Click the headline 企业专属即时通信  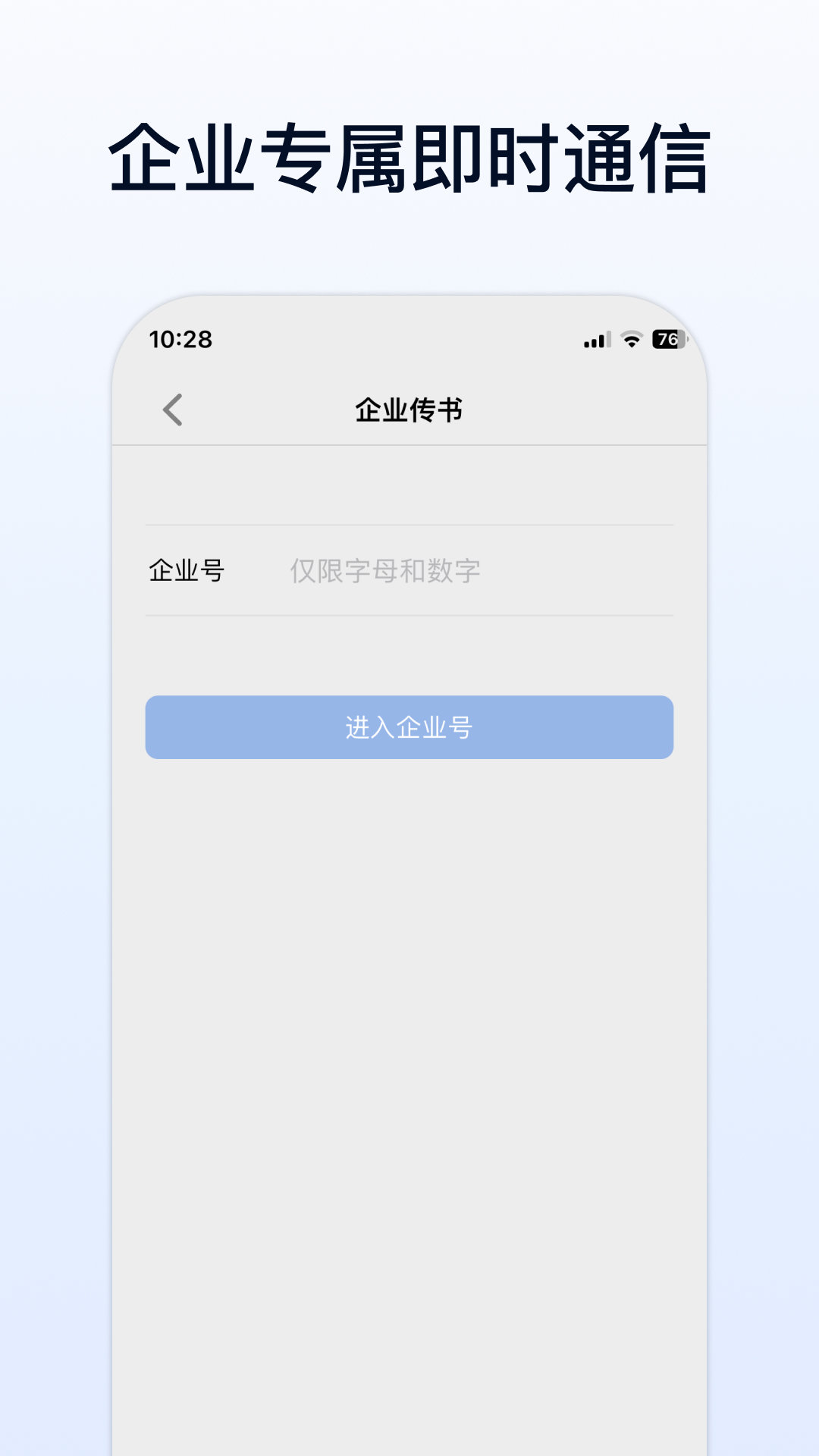pos(409,155)
